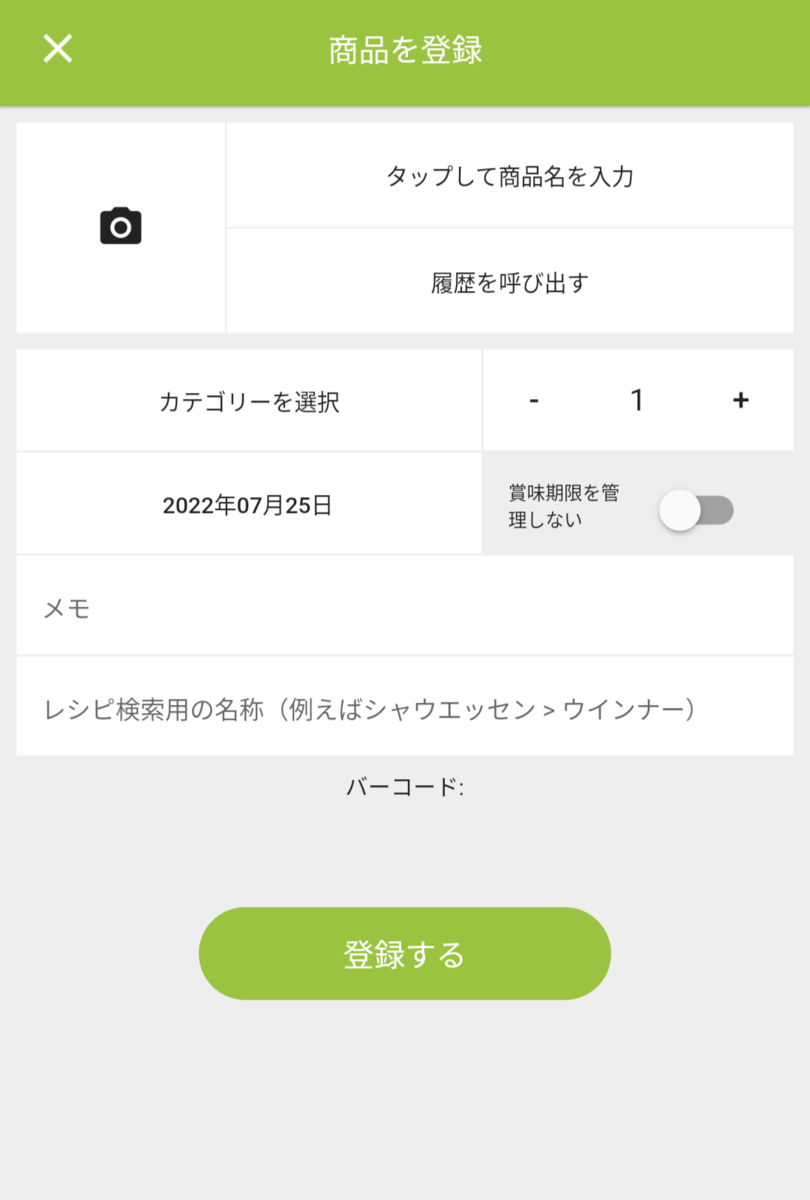
Task: Toggle 賞味期限を管理しない switch
Action: coord(696,510)
